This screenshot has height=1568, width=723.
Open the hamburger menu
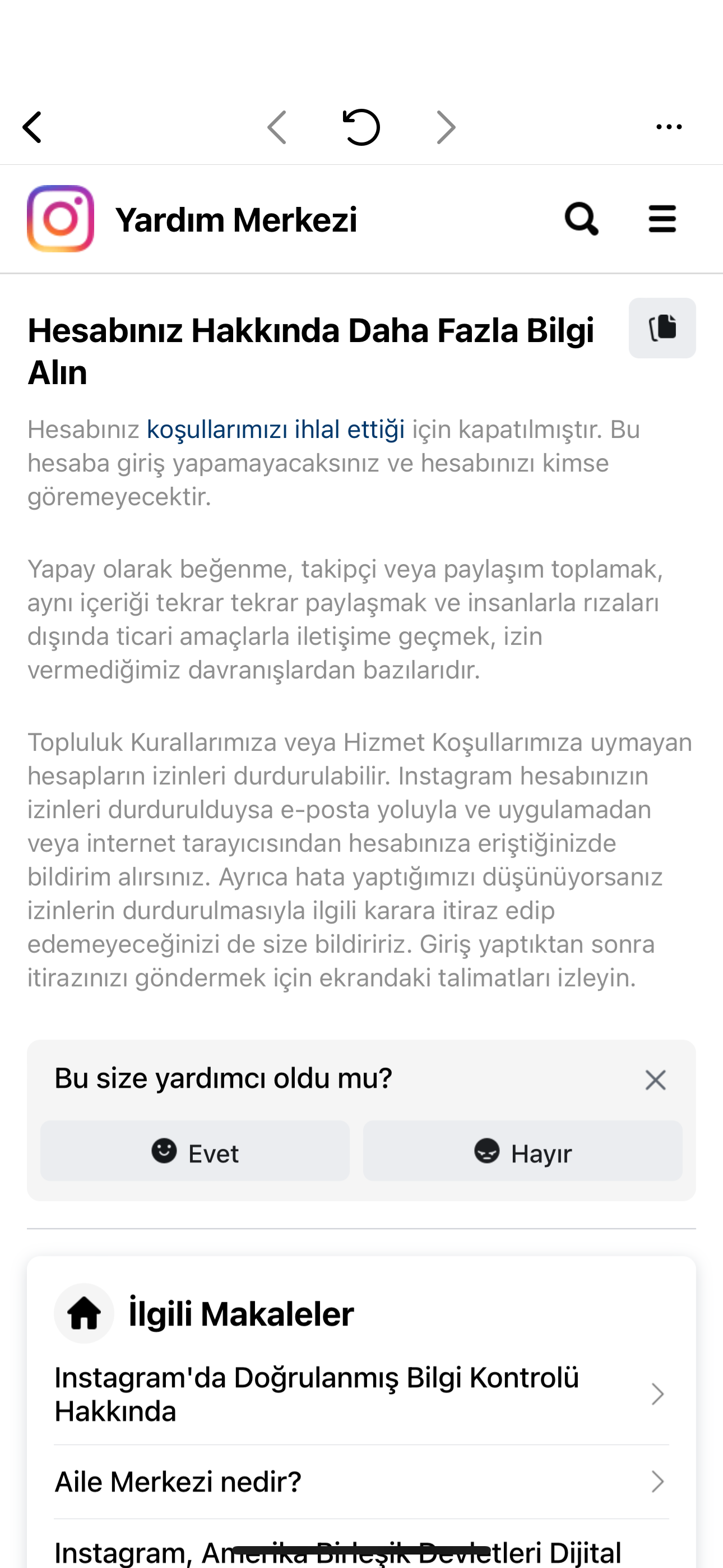[x=662, y=219]
